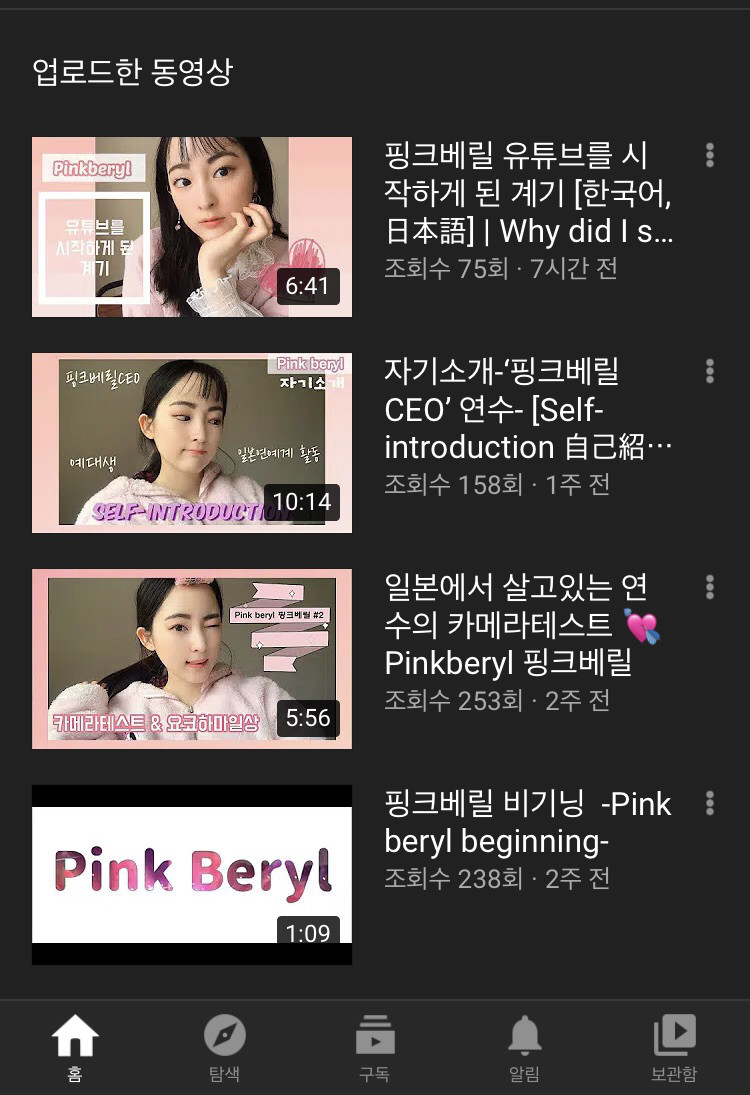Viewport: 750px width, 1095px height.
Task: Switch to the 탐색 tab
Action: pyautogui.click(x=225, y=1047)
